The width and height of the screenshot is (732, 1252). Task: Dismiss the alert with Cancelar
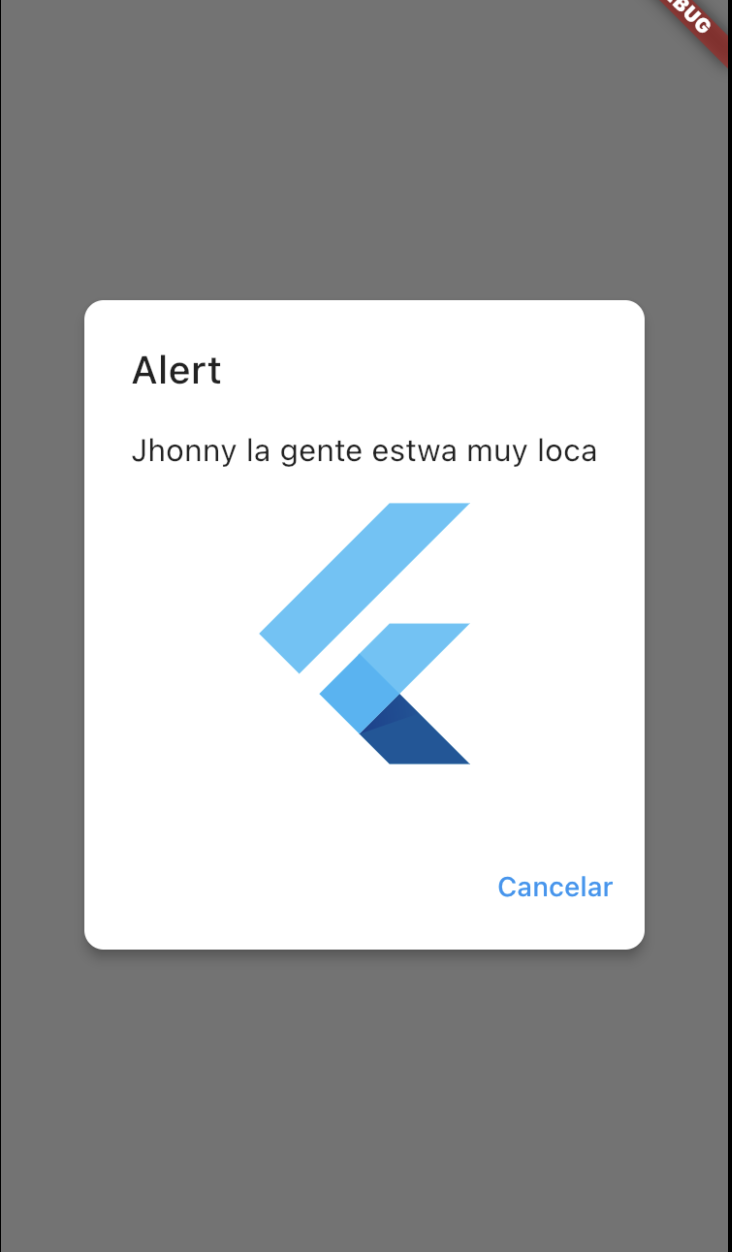click(x=555, y=887)
